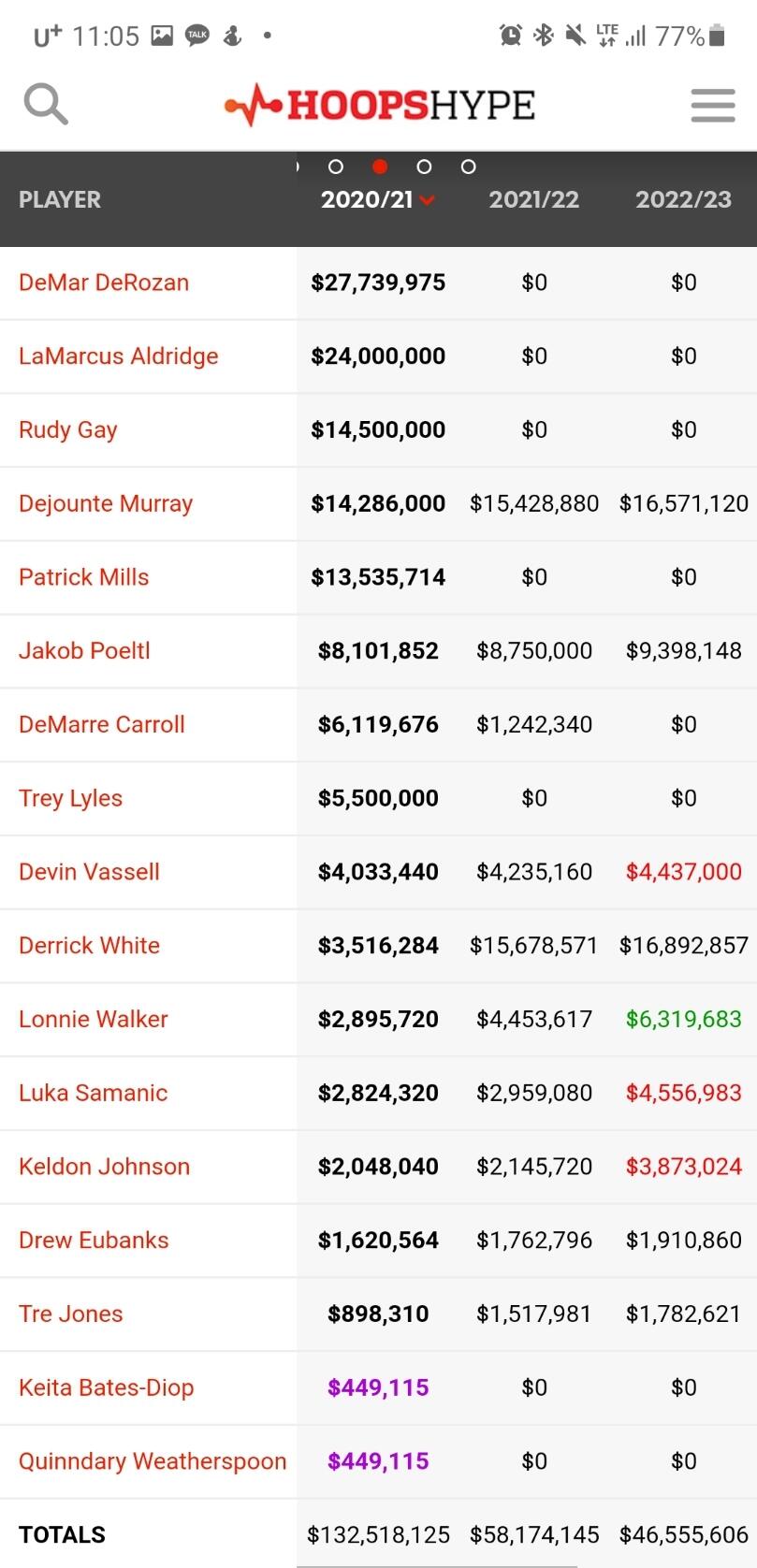View Lonnie Walker's profile
This screenshot has height=1568, width=757.
[x=94, y=1019]
